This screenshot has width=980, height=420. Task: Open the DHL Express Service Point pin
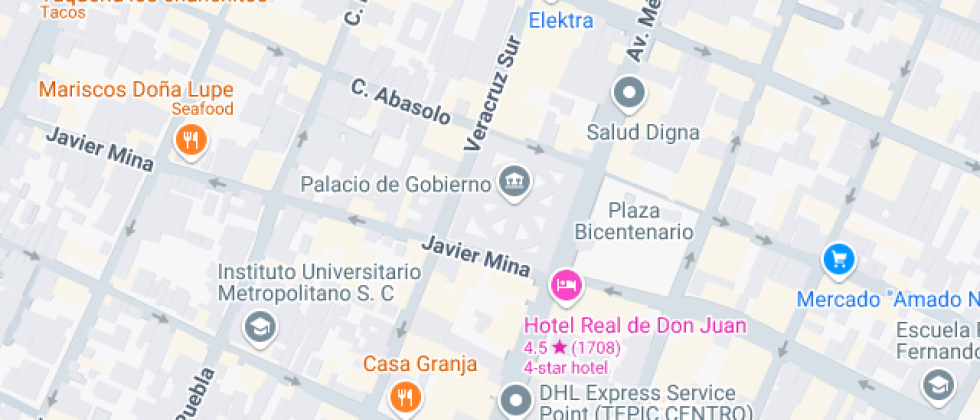tap(517, 402)
